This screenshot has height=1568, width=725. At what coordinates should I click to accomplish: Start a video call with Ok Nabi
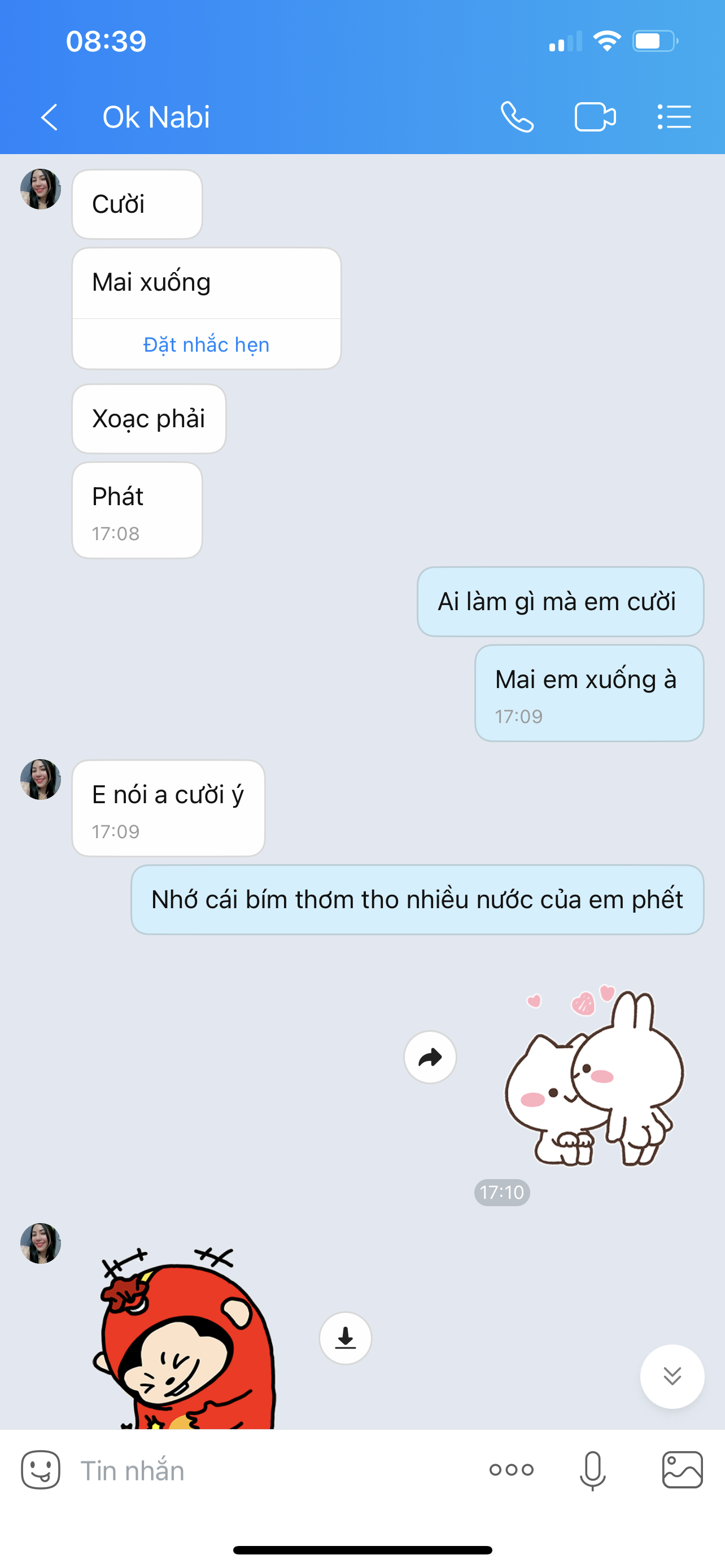[595, 117]
